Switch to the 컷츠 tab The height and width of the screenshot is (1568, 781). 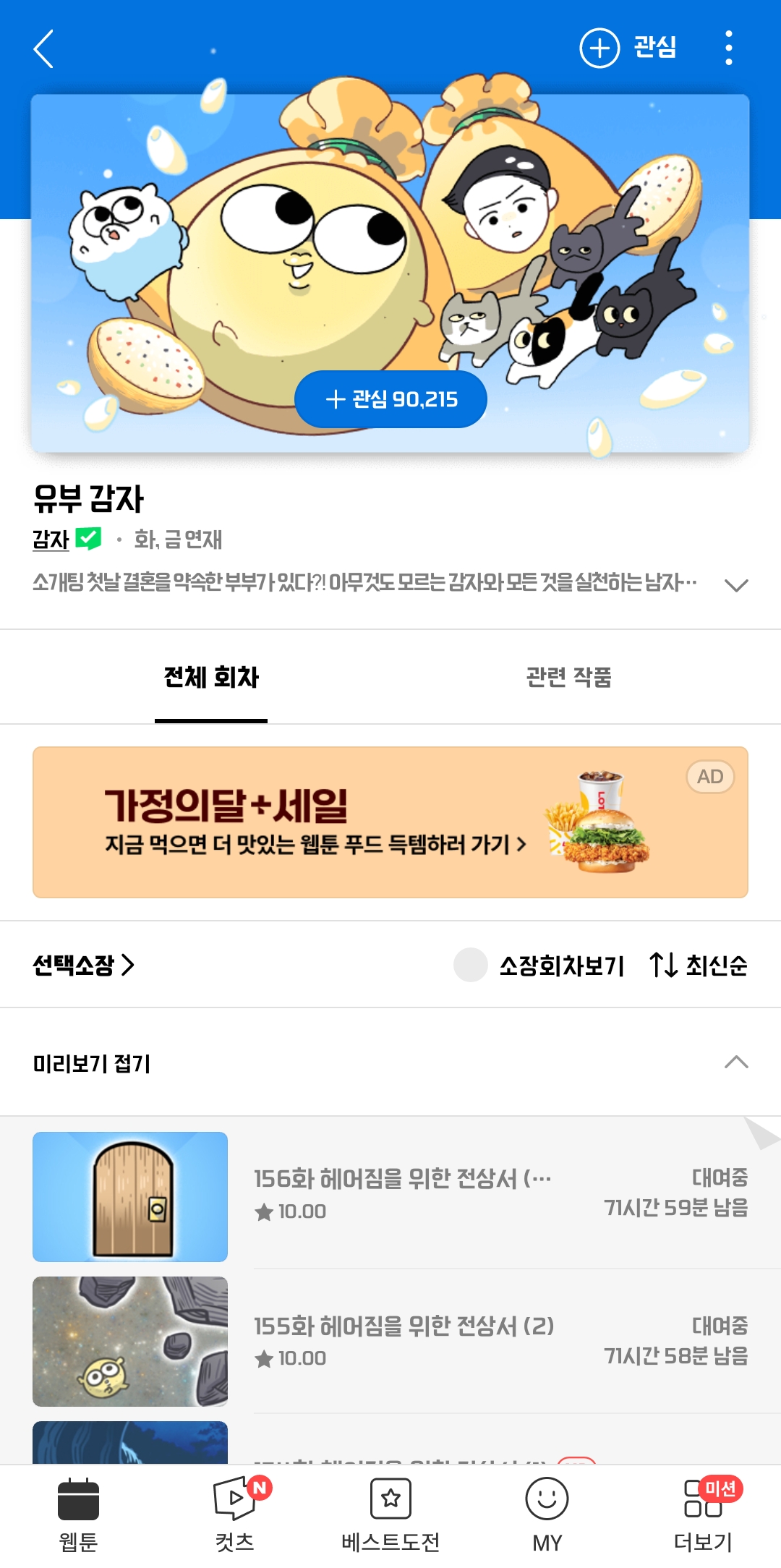(x=234, y=1515)
